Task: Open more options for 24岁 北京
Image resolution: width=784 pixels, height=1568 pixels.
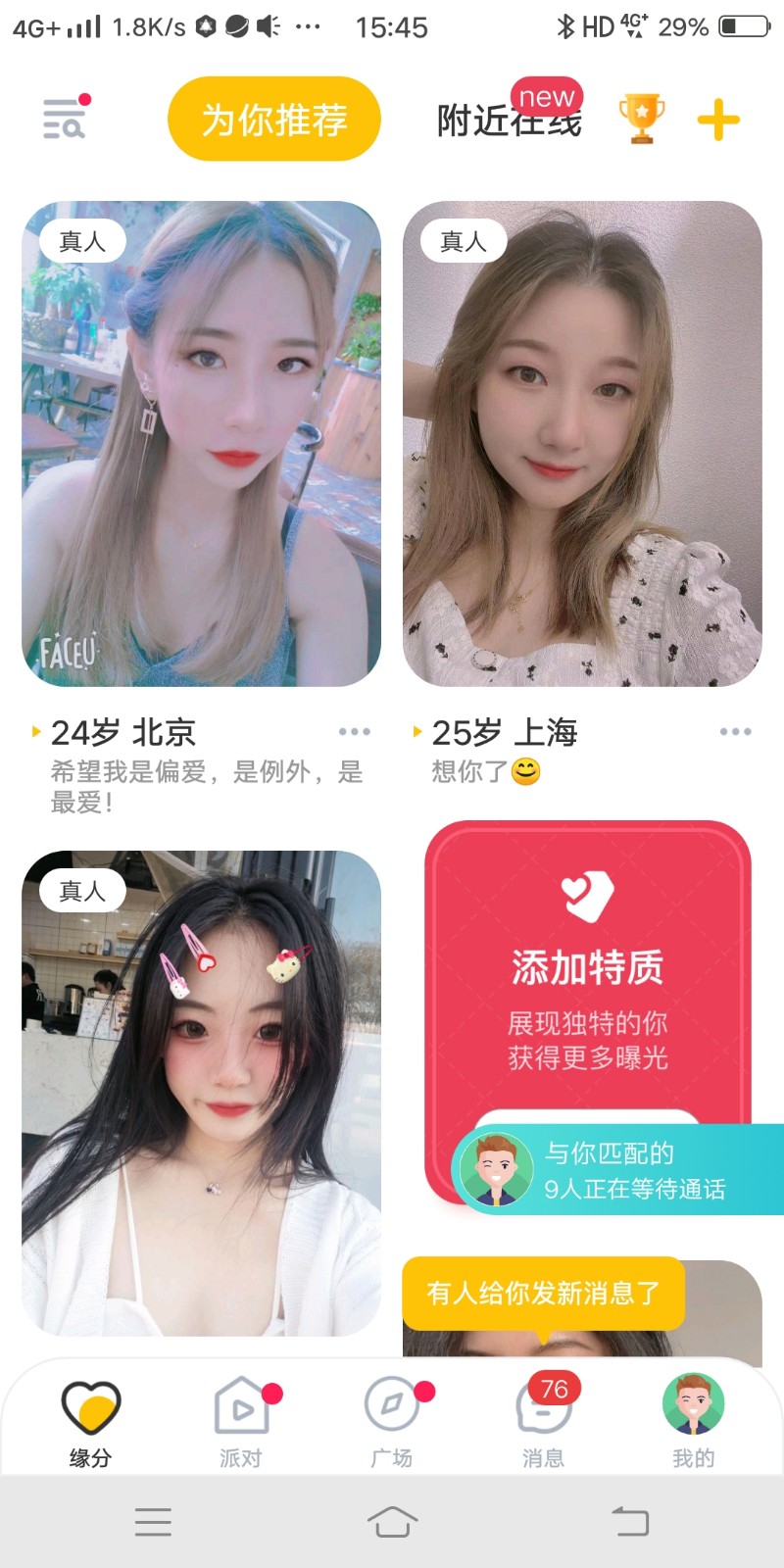Action: click(x=354, y=731)
